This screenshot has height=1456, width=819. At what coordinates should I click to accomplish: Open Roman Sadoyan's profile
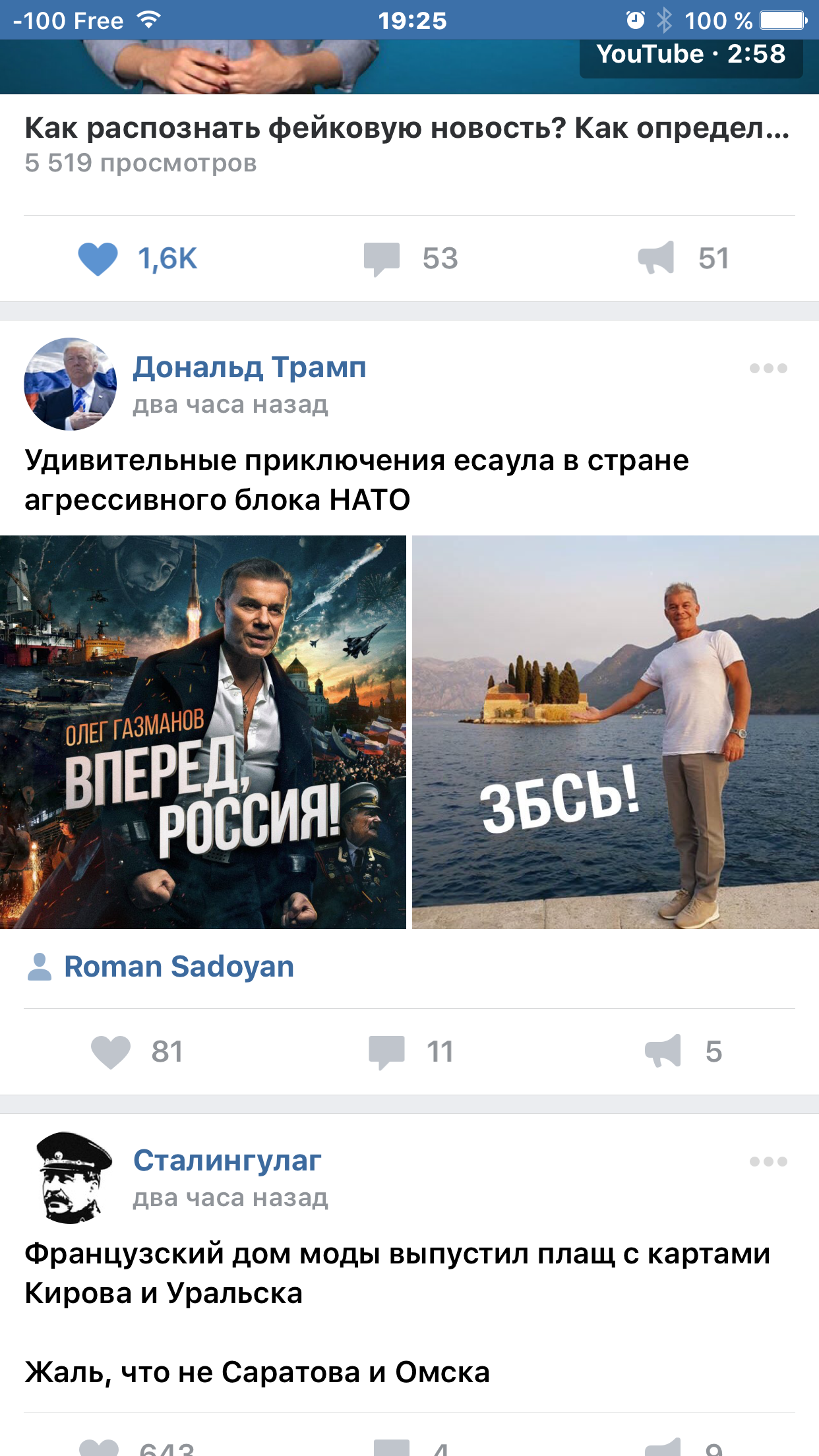coord(178,967)
